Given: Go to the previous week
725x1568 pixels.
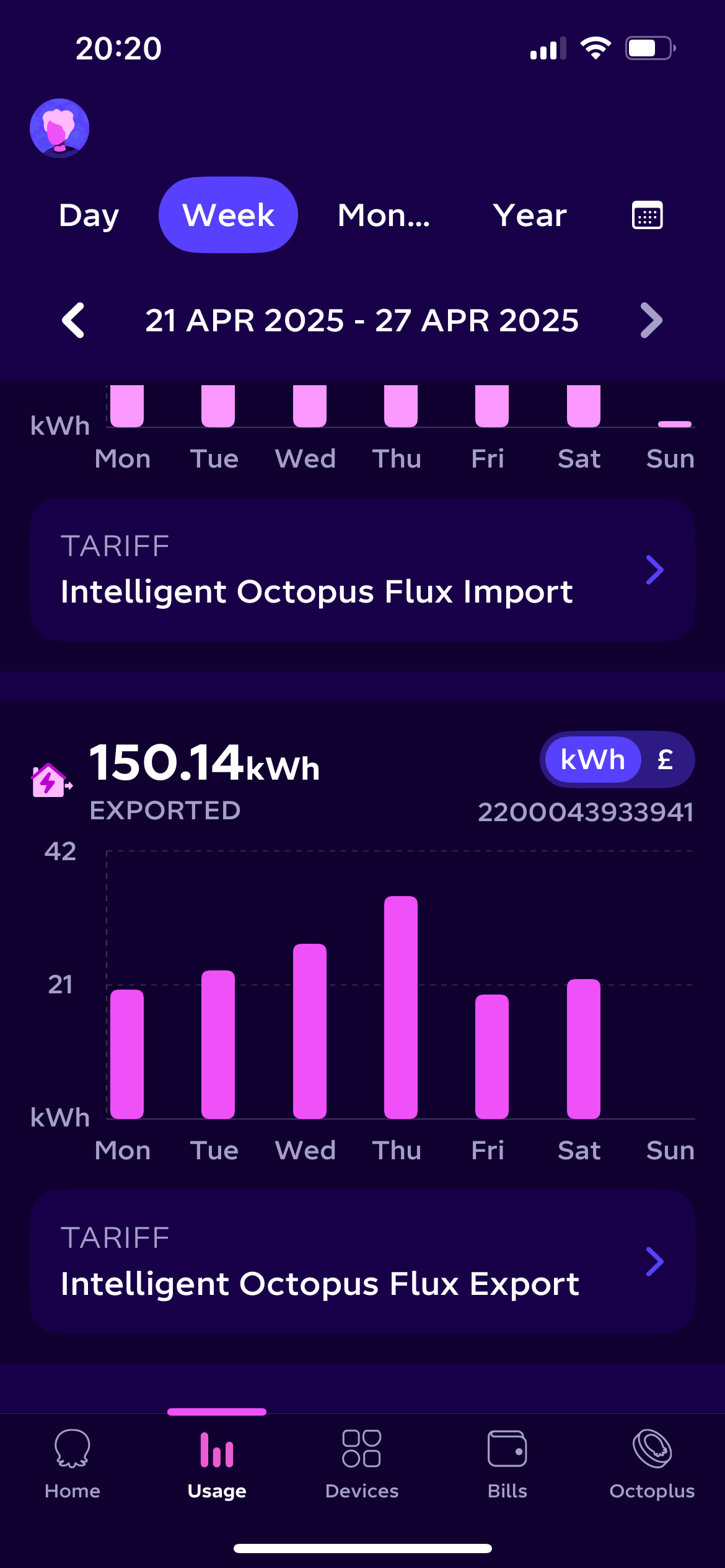Looking at the screenshot, I should (x=73, y=320).
